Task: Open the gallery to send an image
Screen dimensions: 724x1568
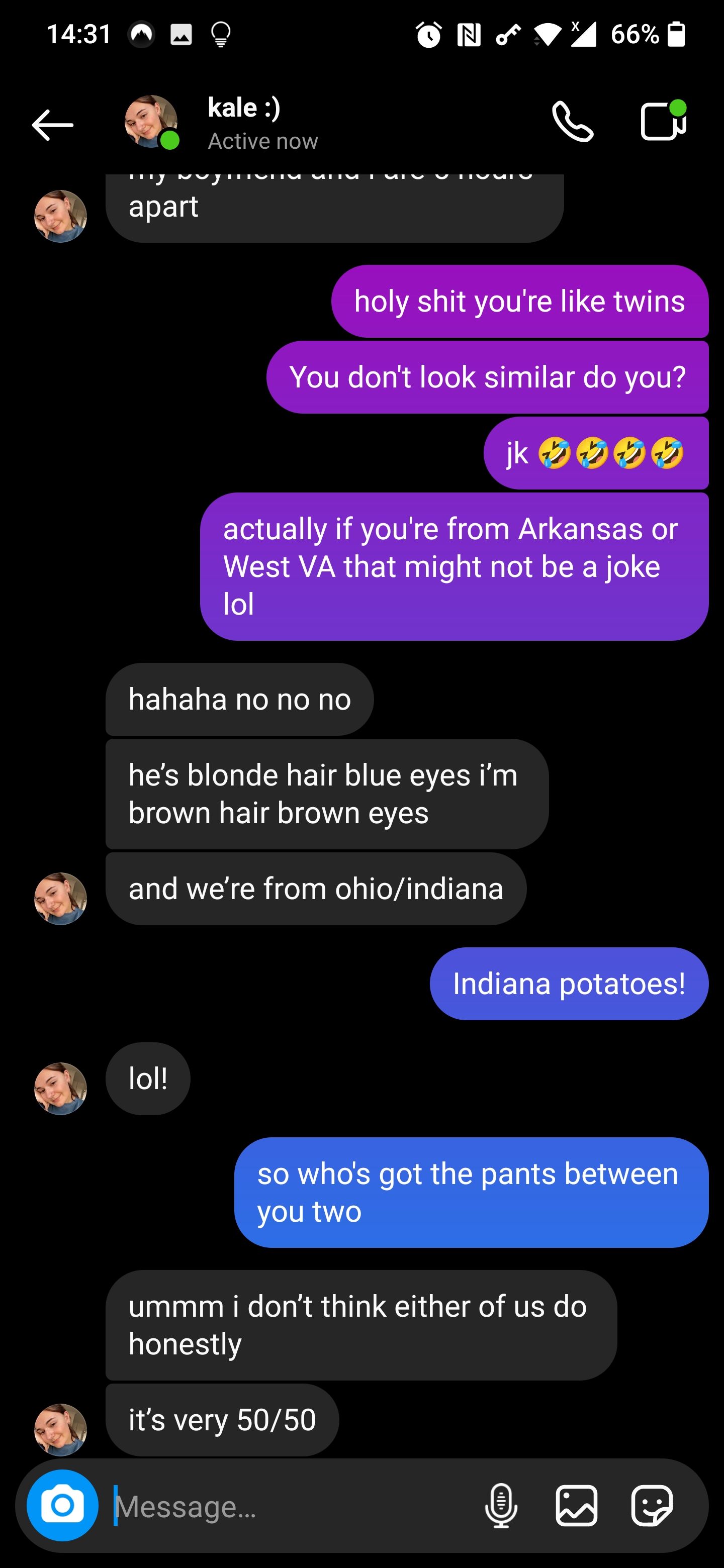Action: tap(576, 1506)
